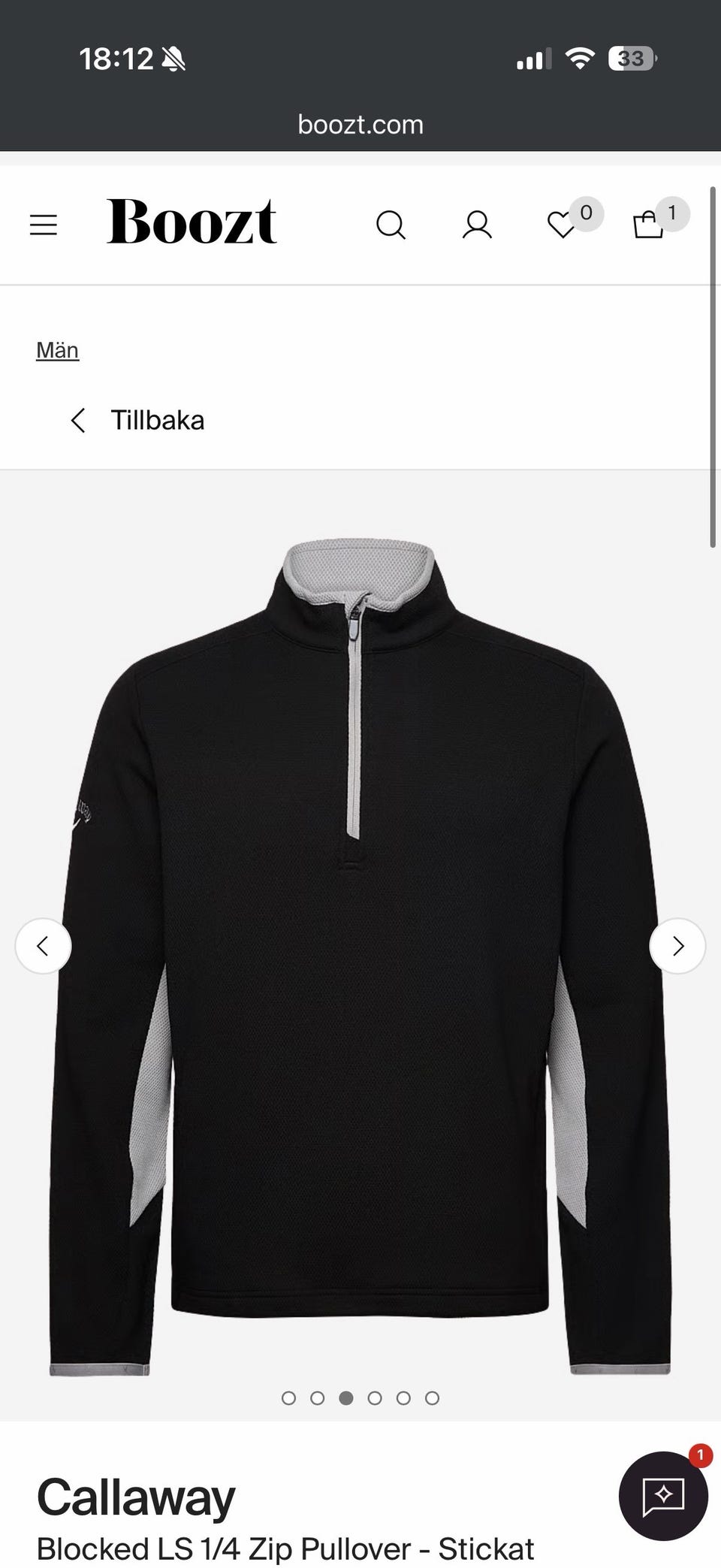Tap the boozt.com address bar

[360, 125]
